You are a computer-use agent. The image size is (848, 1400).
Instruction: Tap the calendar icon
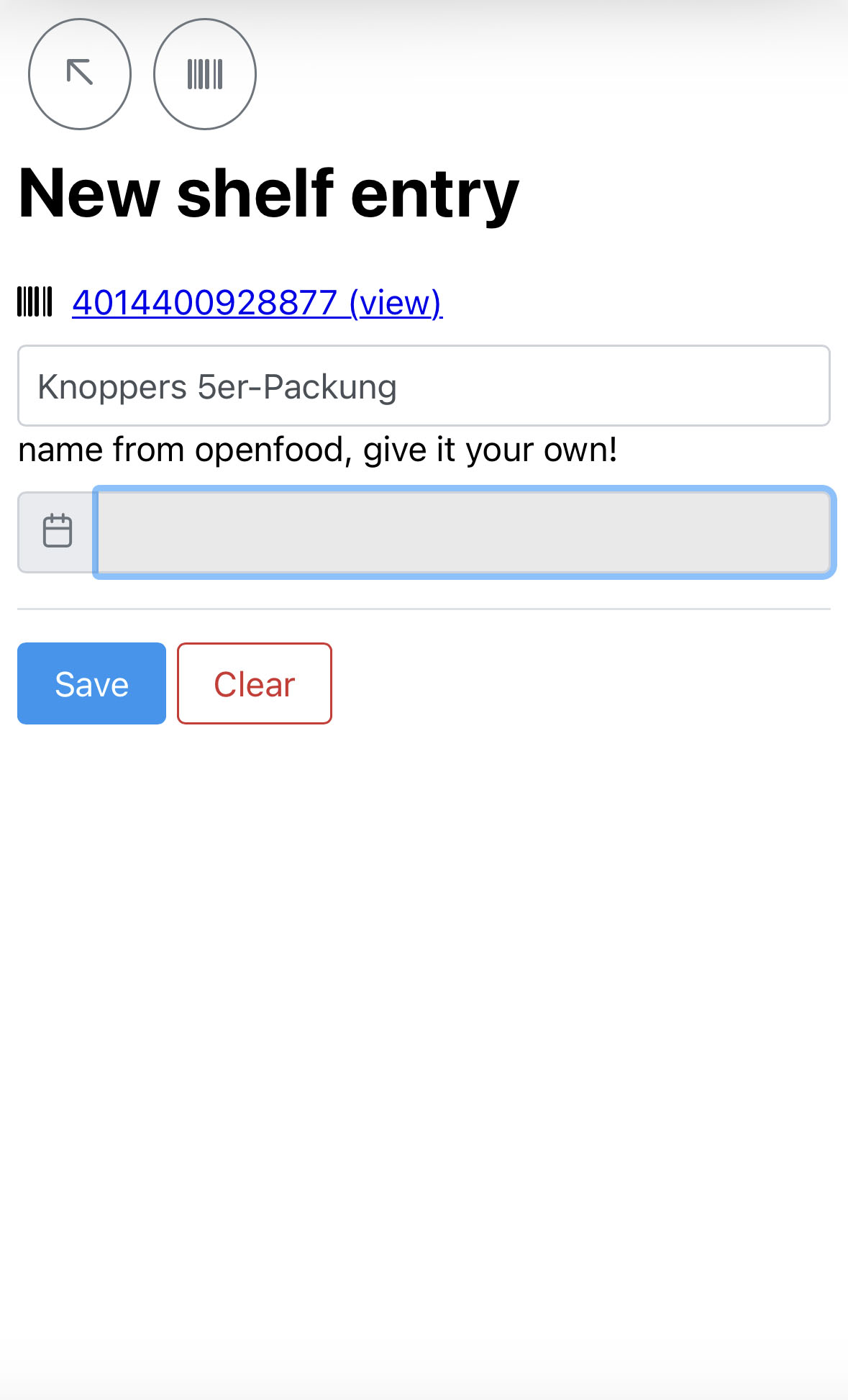58,532
